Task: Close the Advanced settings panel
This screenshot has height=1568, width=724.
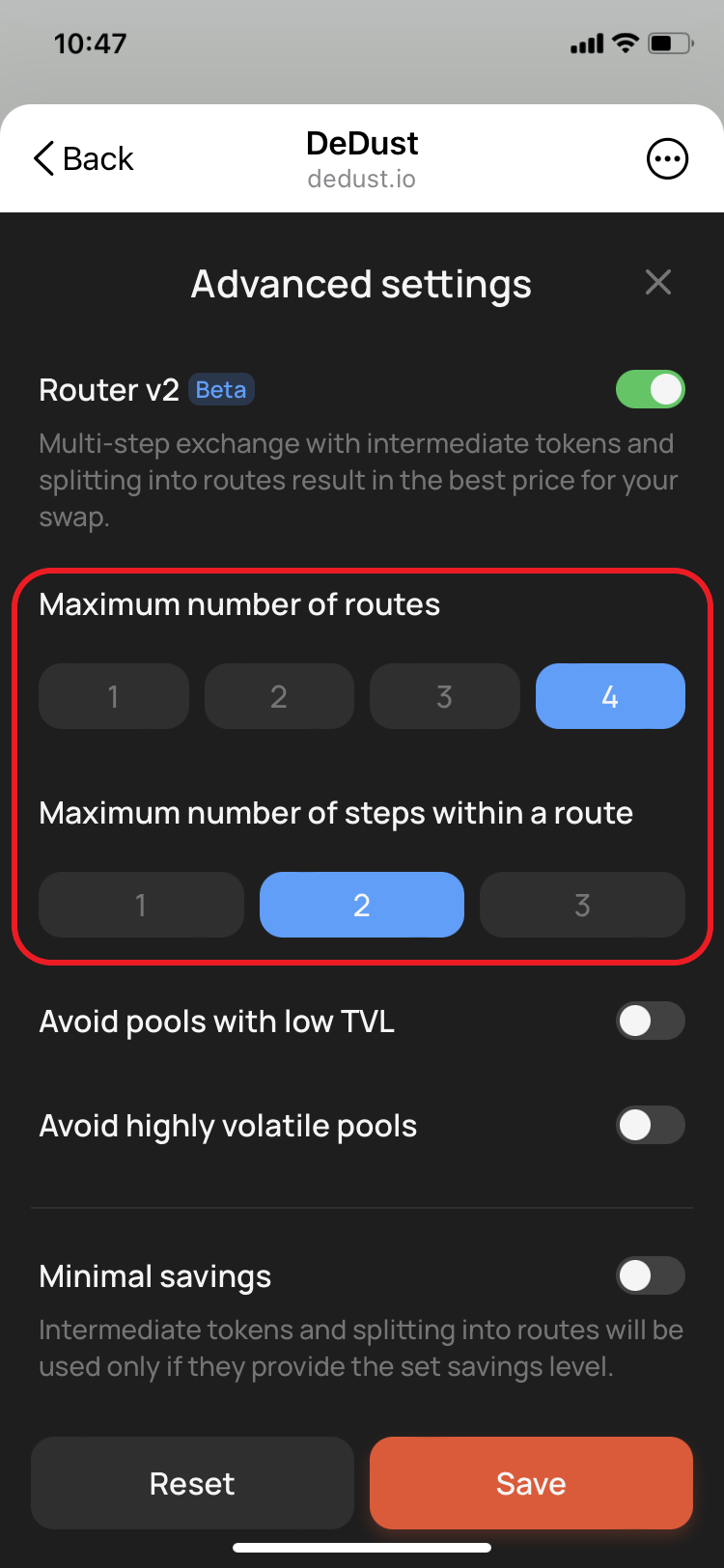Action: [x=658, y=283]
